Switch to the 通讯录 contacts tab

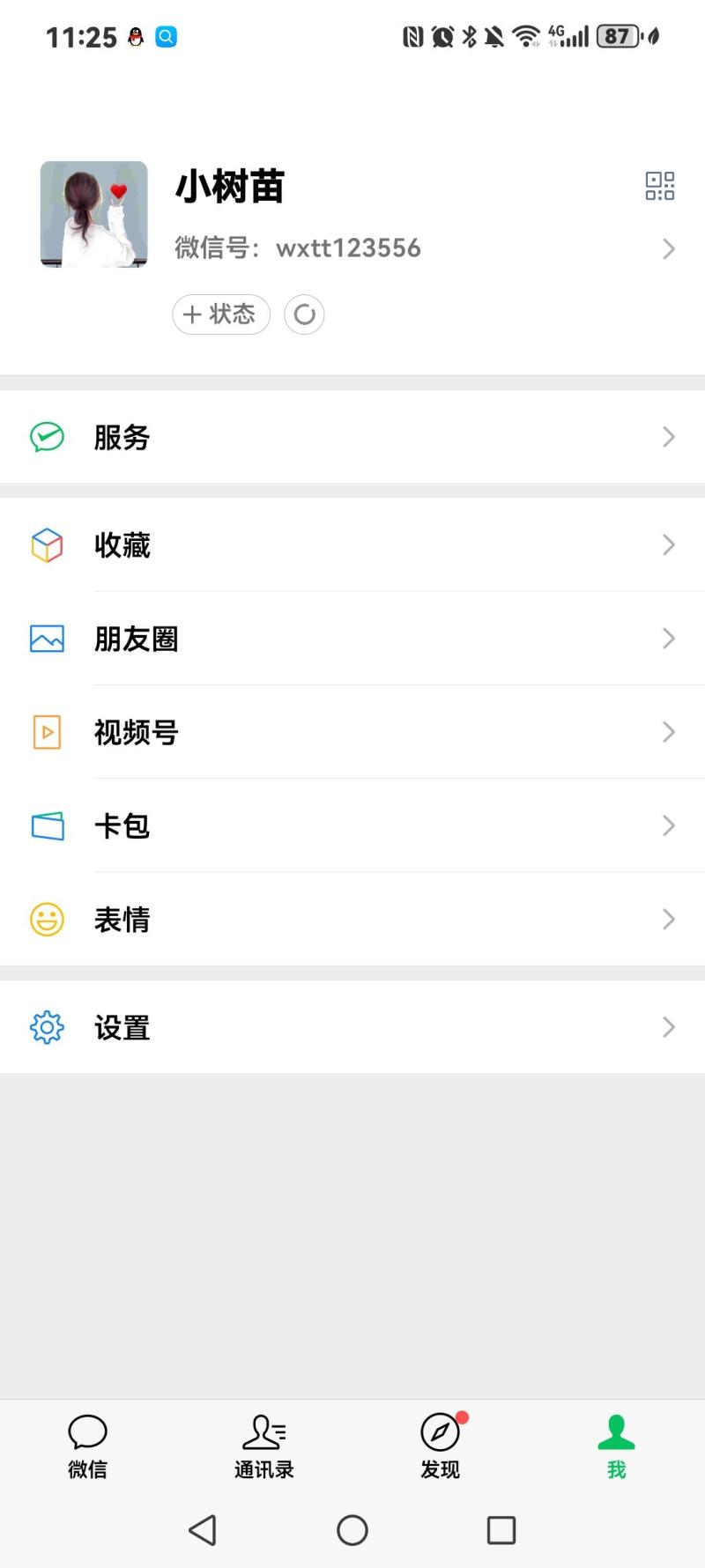tap(263, 1446)
